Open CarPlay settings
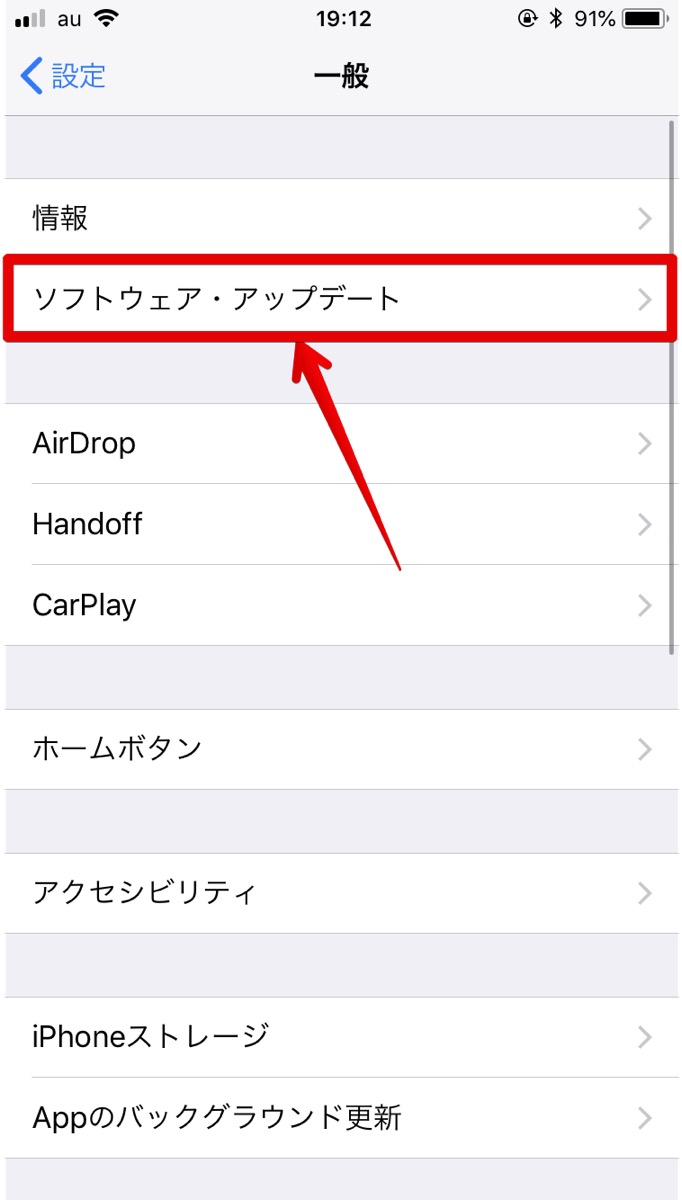Screen dimensions: 682x1200 coord(340,605)
